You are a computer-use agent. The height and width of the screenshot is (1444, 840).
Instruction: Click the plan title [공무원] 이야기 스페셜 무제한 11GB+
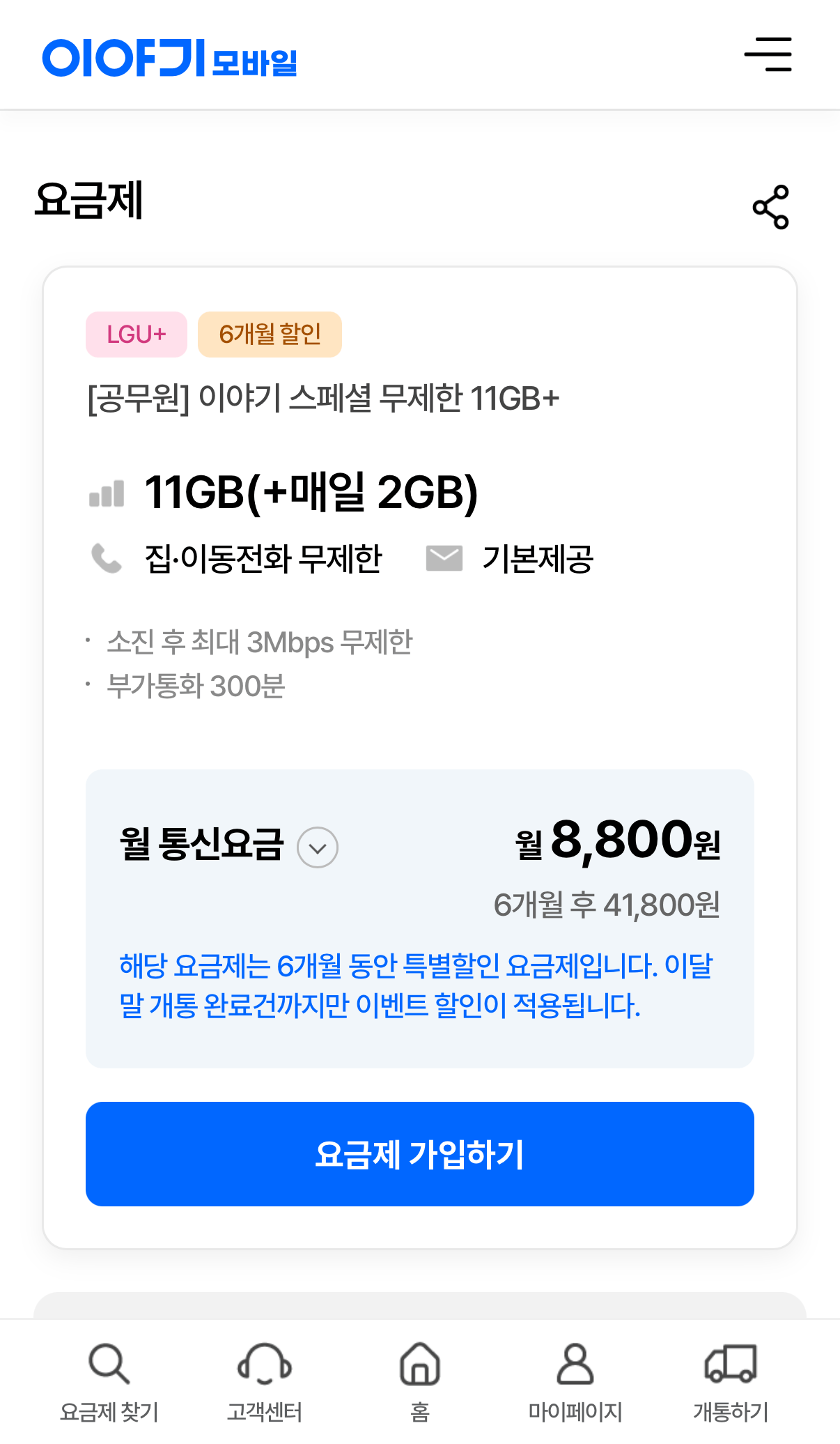tap(323, 397)
